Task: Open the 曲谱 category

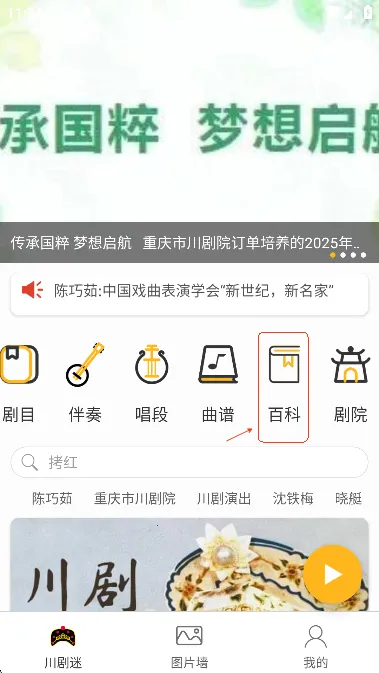Action: 218,383
